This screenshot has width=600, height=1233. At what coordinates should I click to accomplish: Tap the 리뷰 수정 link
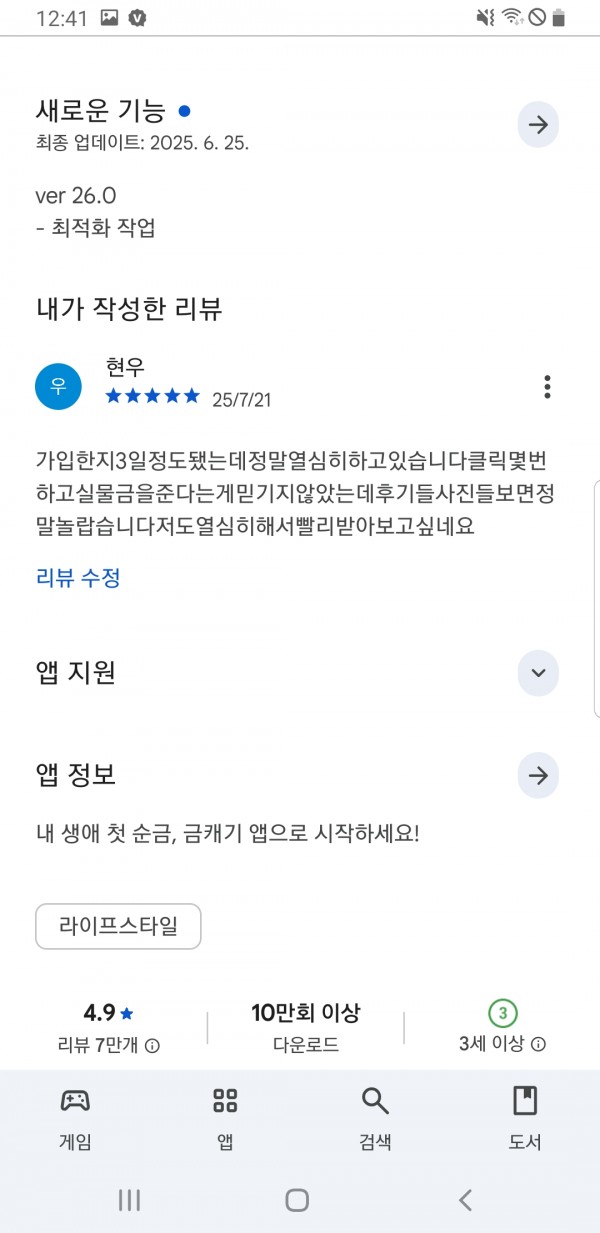pyautogui.click(x=78, y=577)
